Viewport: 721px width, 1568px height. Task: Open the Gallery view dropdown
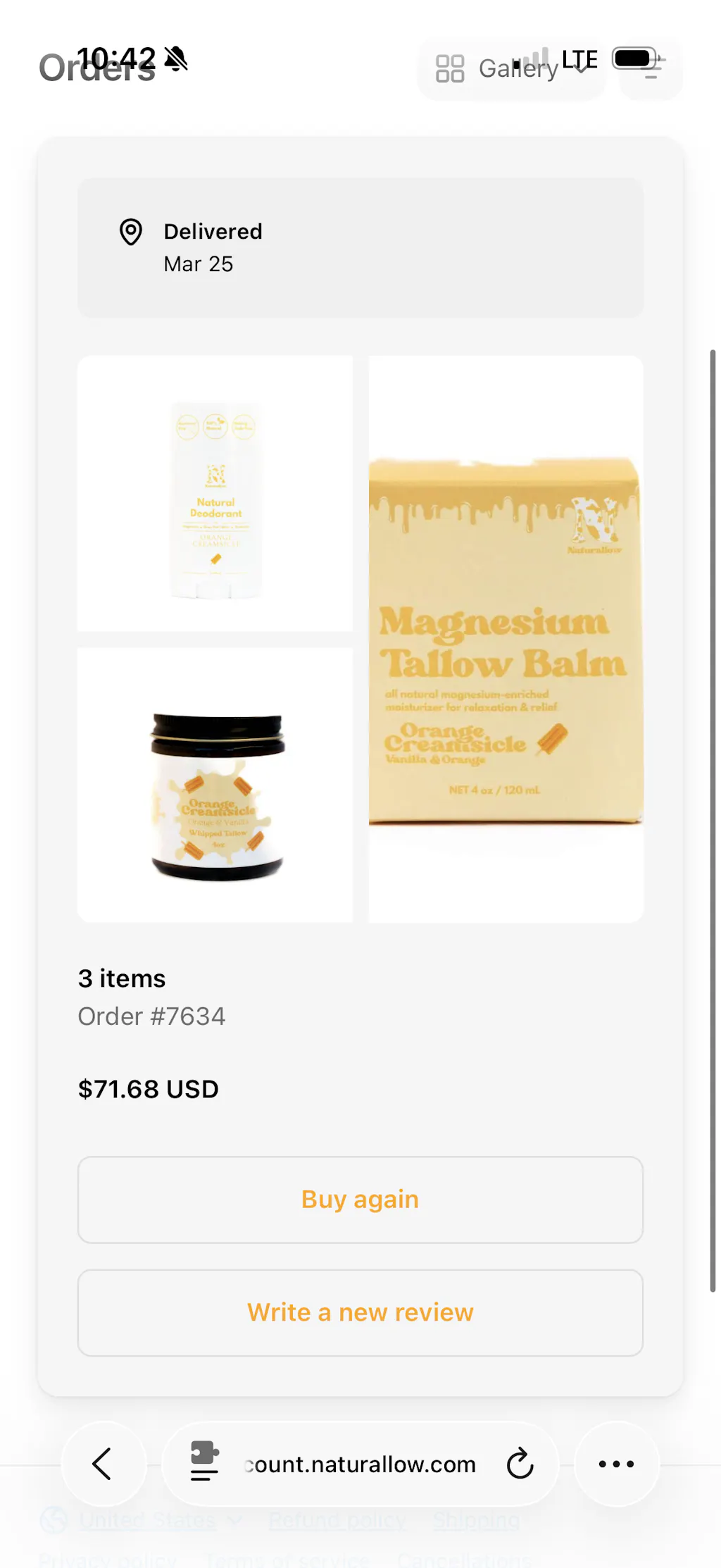coord(511,69)
